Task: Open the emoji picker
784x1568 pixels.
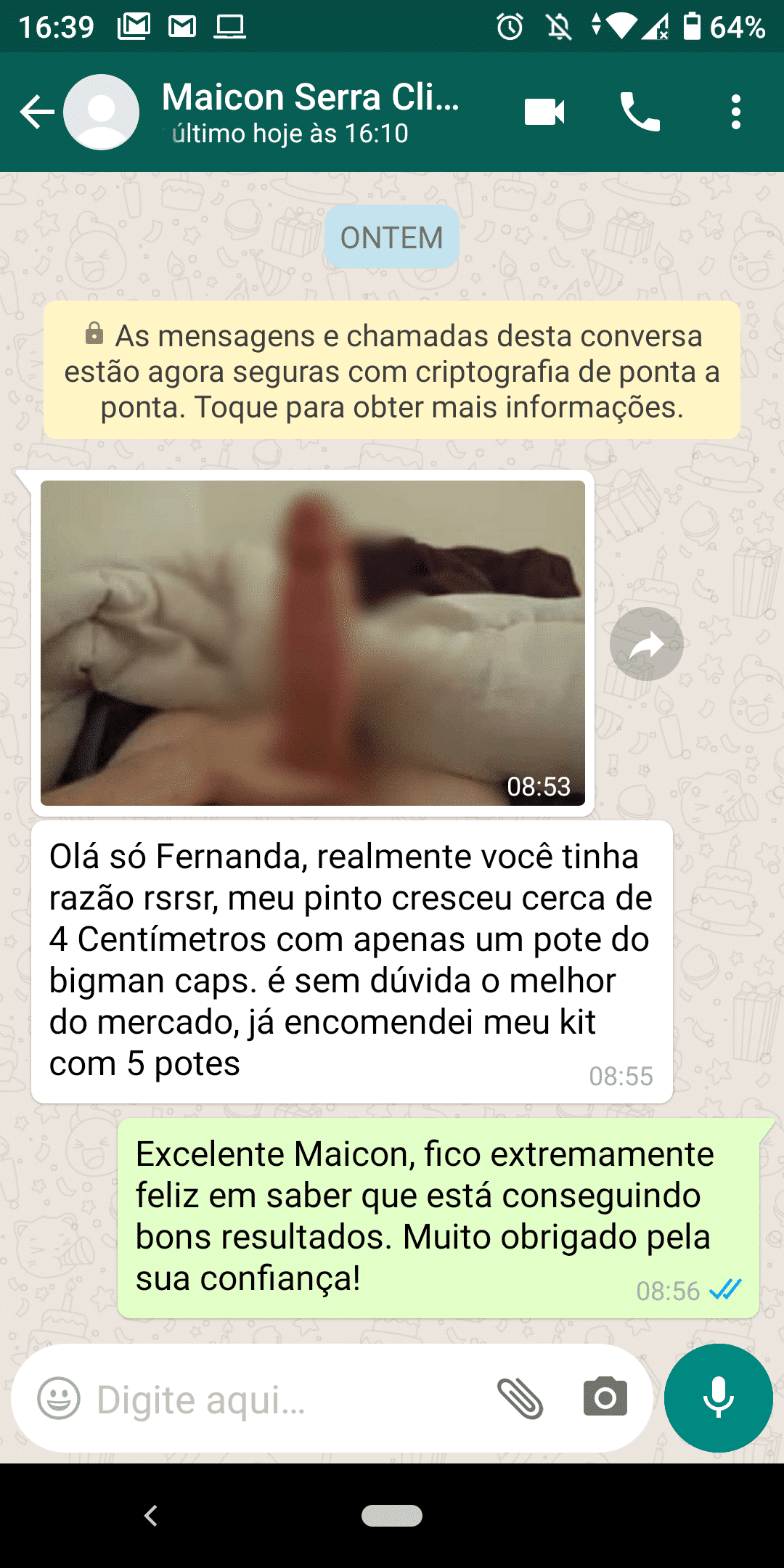Action: [59, 1398]
